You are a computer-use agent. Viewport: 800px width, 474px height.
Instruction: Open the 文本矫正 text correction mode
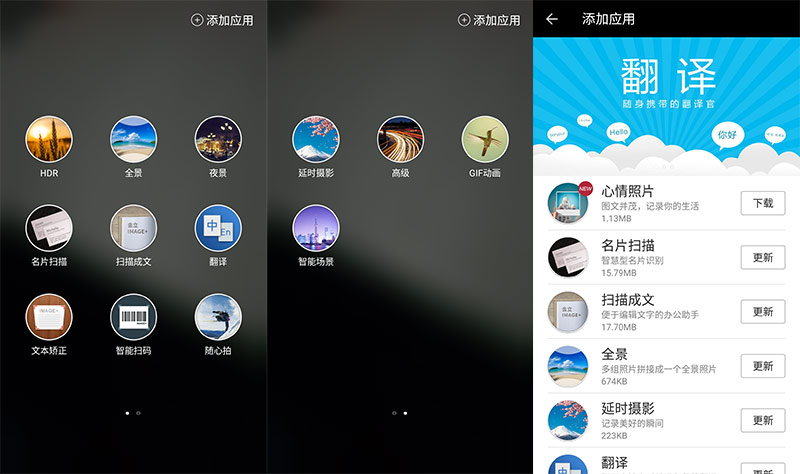(x=49, y=318)
